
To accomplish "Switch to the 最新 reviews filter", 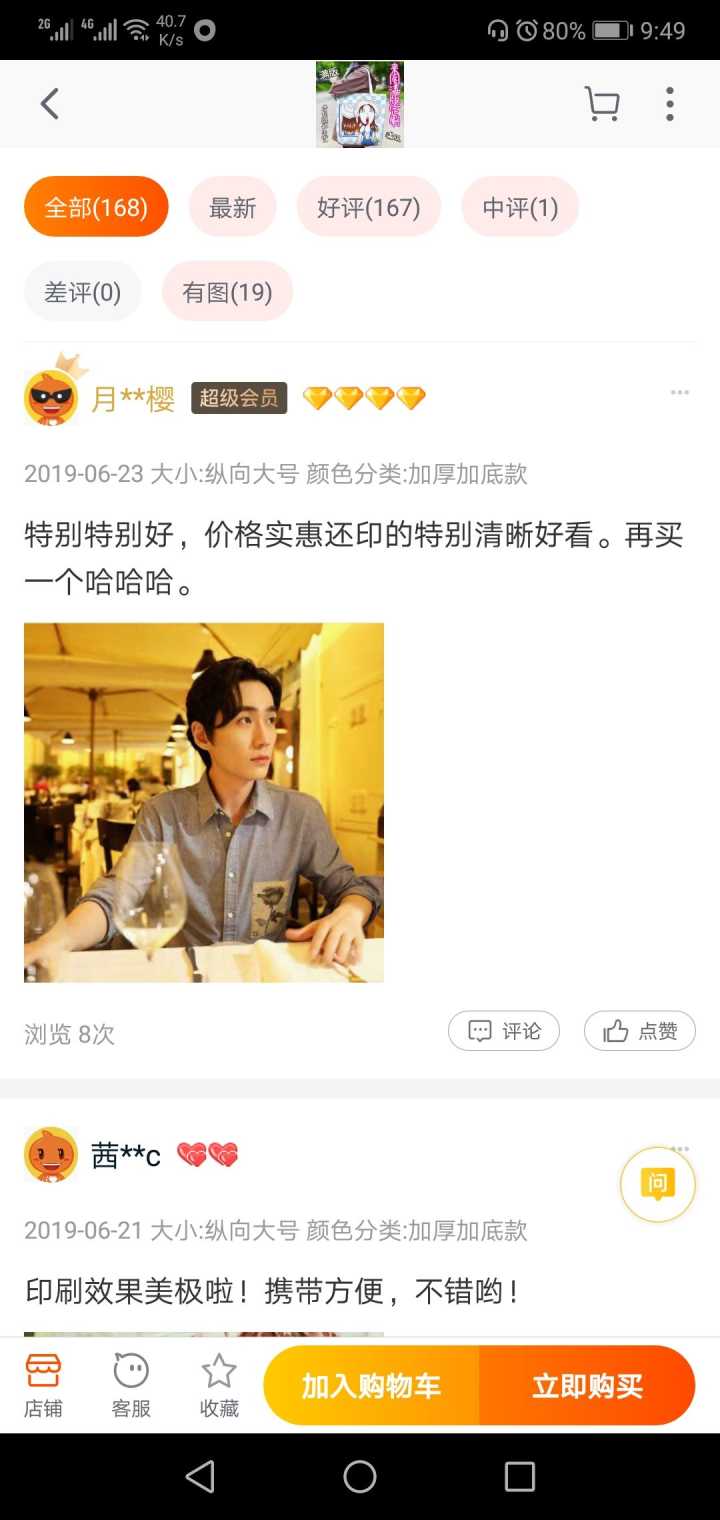I will 232,207.
